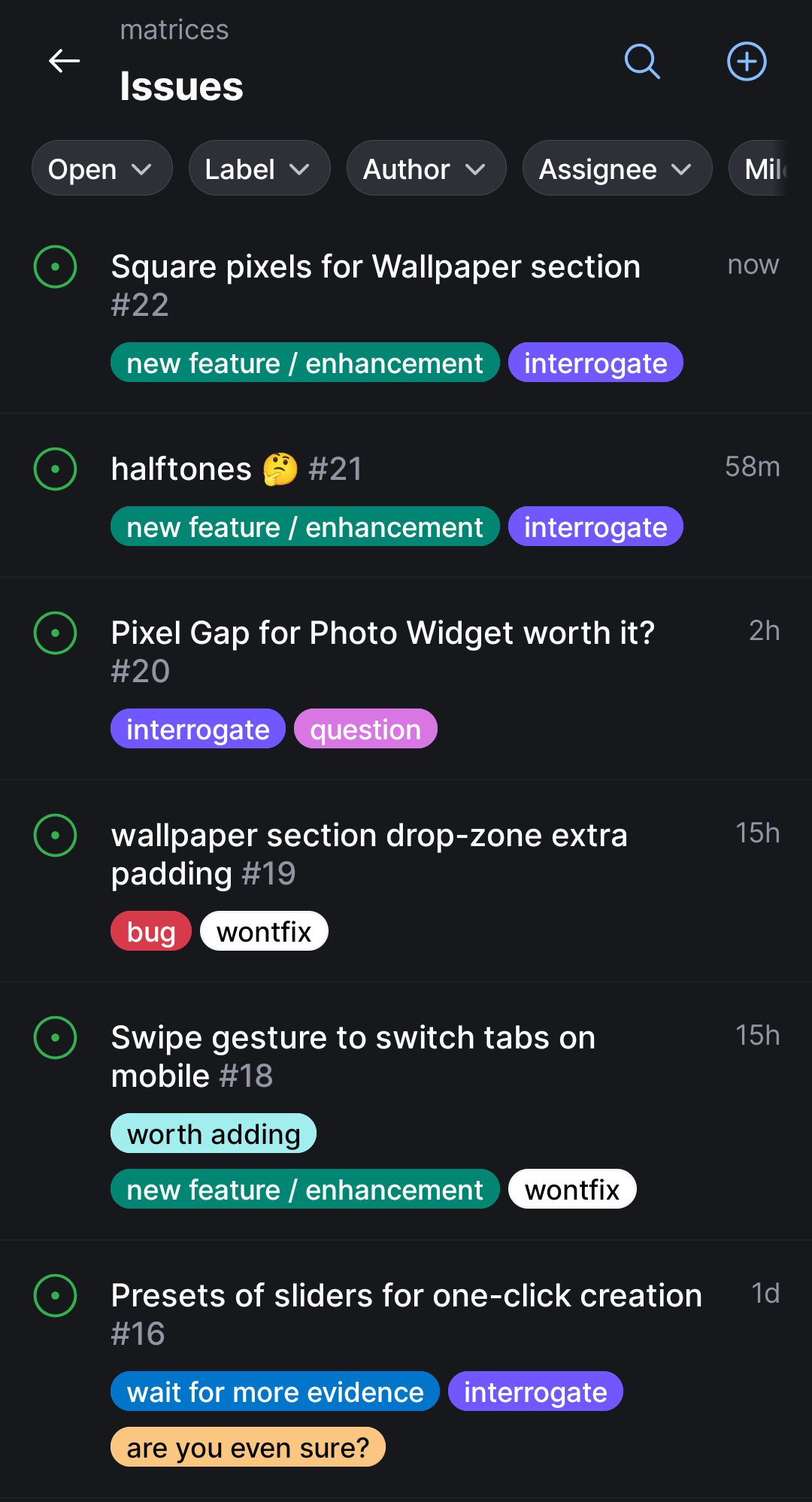Screen dimensions: 812x1502
Task: Open the Label filter dropdown
Action: tap(259, 168)
